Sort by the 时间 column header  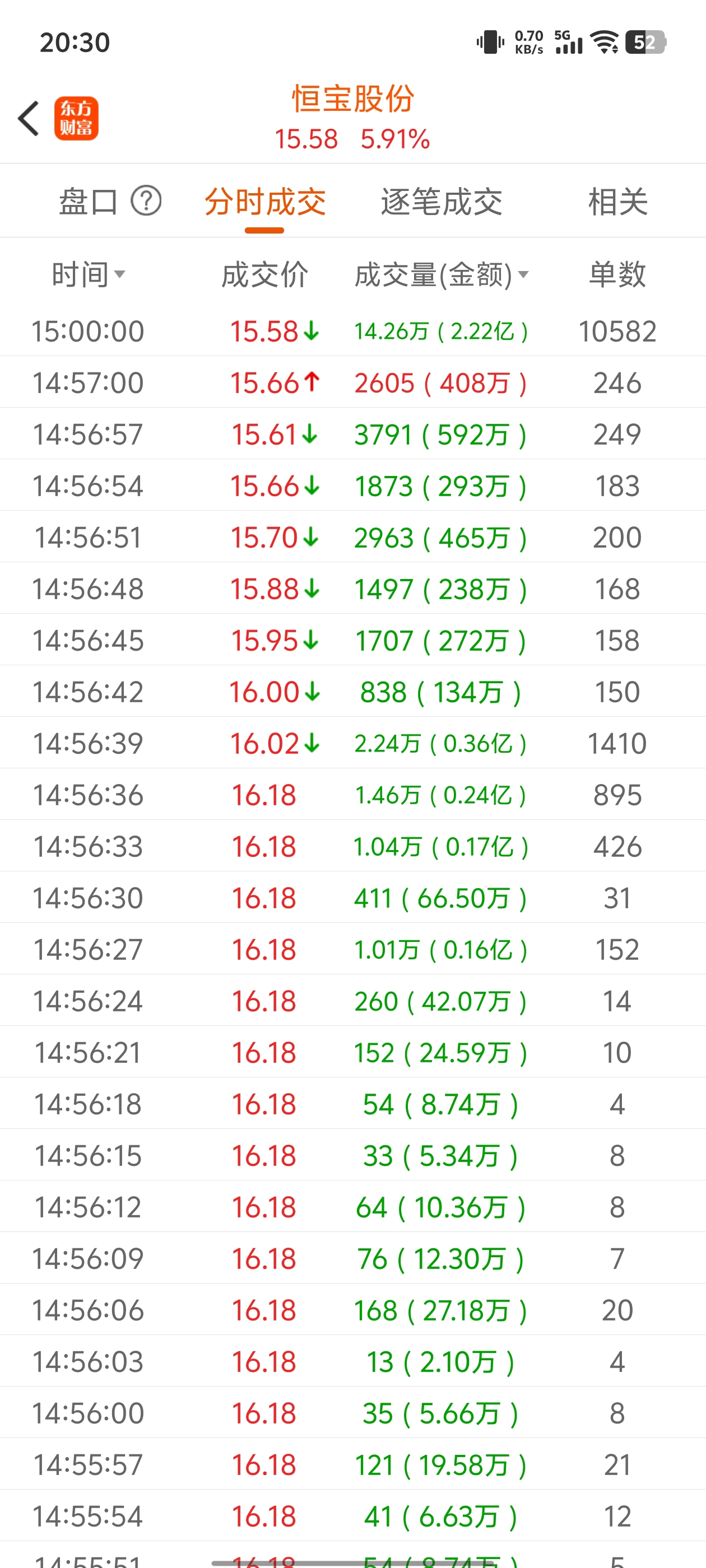(x=89, y=274)
